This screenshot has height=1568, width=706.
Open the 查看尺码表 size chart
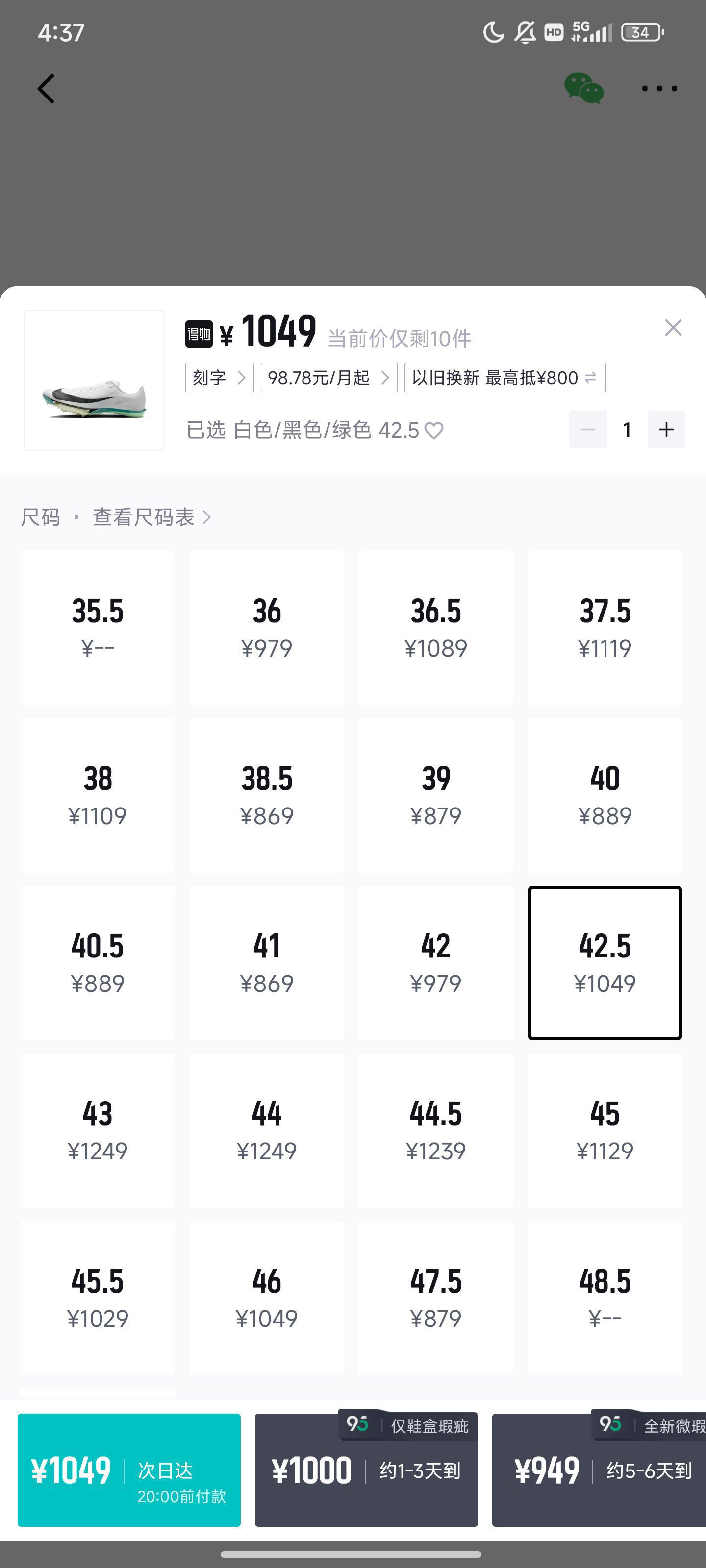[x=151, y=517]
